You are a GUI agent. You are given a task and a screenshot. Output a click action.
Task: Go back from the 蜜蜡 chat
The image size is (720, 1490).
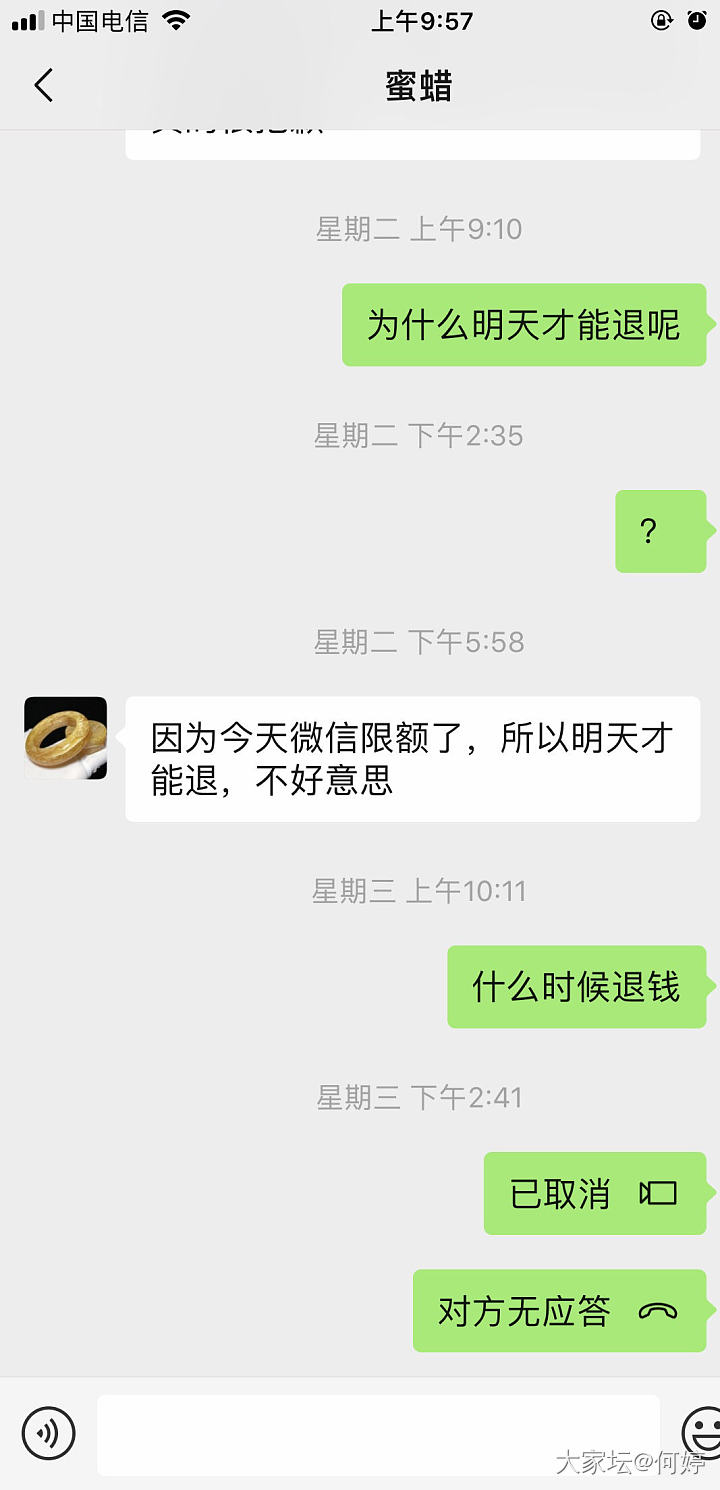coord(44,86)
